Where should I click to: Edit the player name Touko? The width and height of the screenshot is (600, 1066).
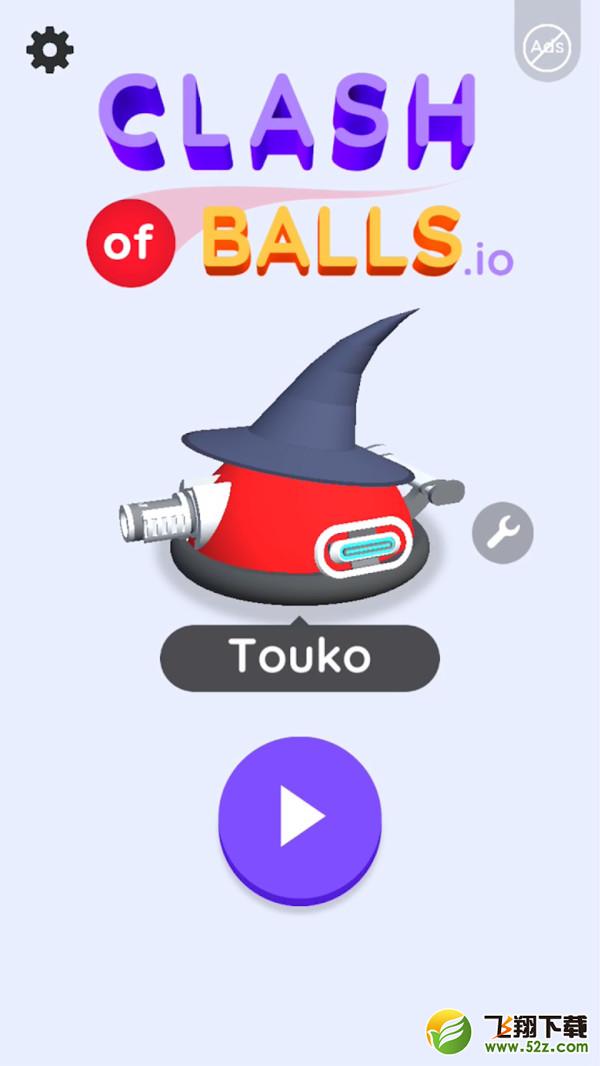[x=300, y=657]
